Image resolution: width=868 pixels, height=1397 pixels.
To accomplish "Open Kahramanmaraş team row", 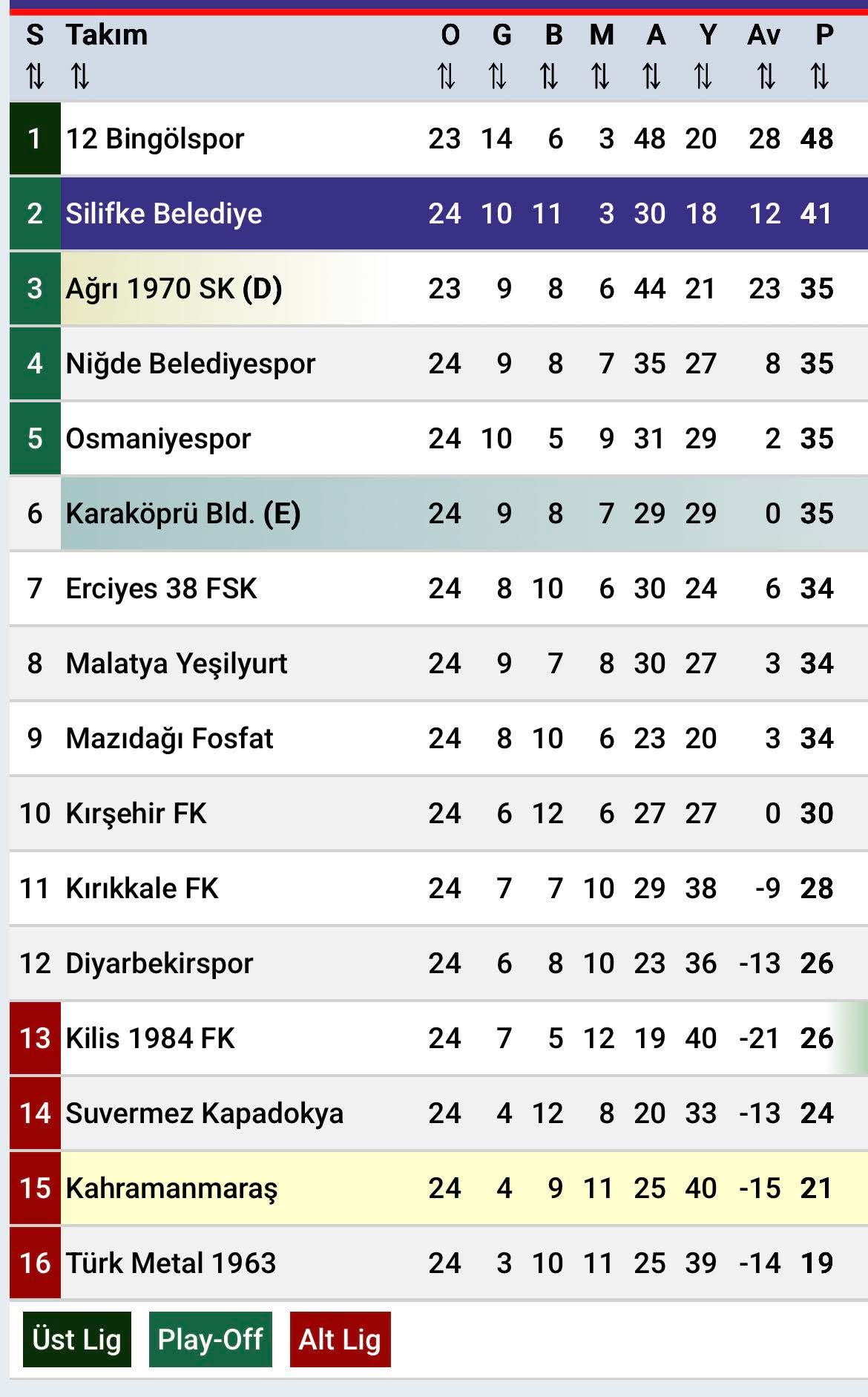I will [171, 1188].
